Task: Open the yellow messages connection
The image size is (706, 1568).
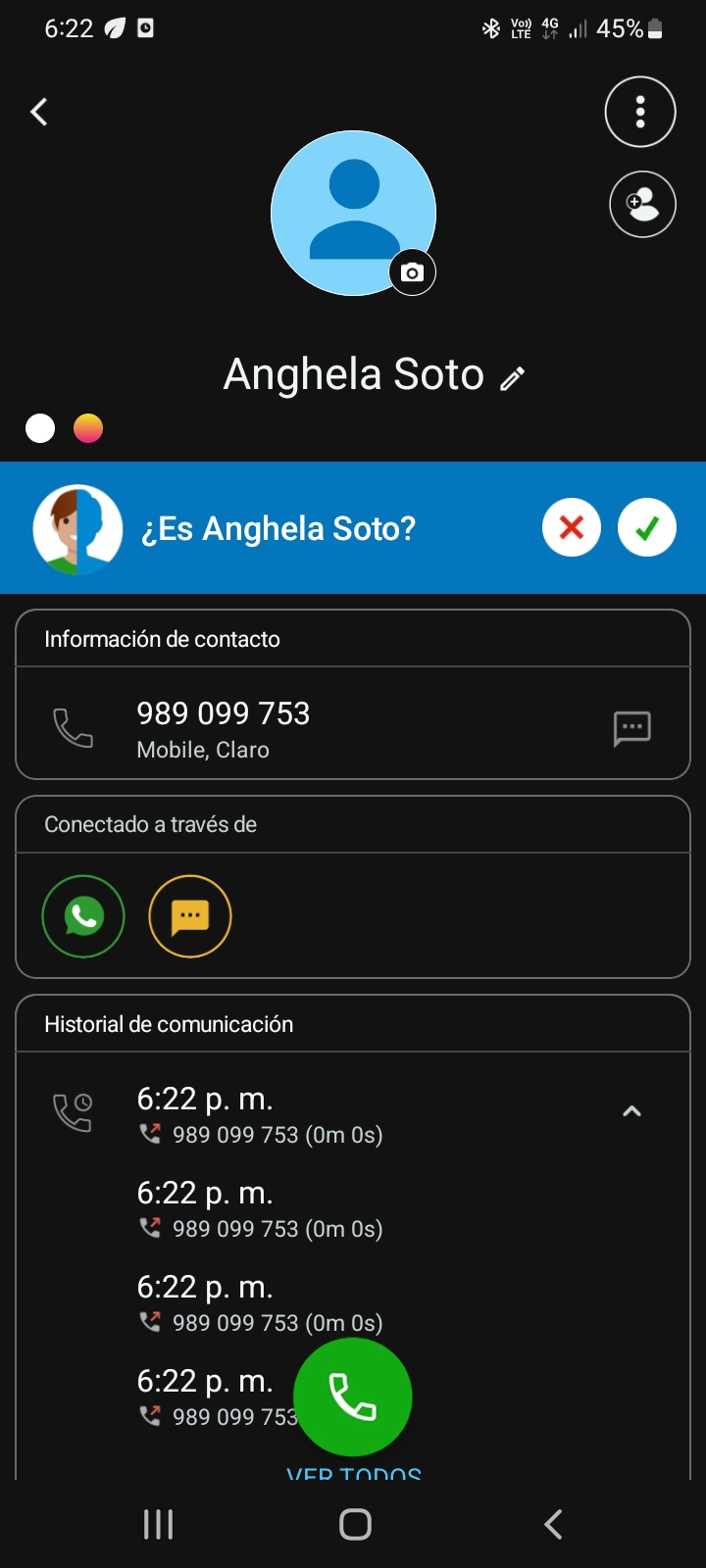Action: pos(190,916)
